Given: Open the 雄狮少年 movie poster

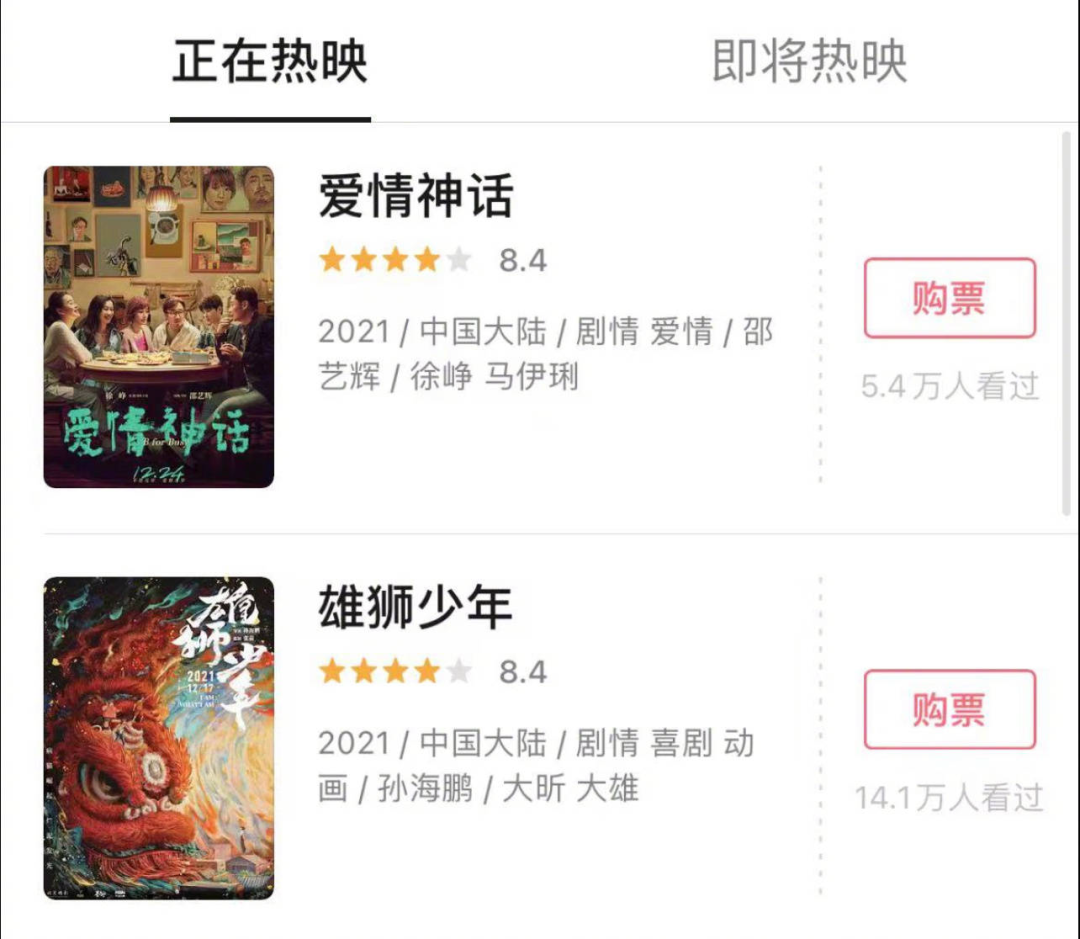Looking at the screenshot, I should click(159, 738).
